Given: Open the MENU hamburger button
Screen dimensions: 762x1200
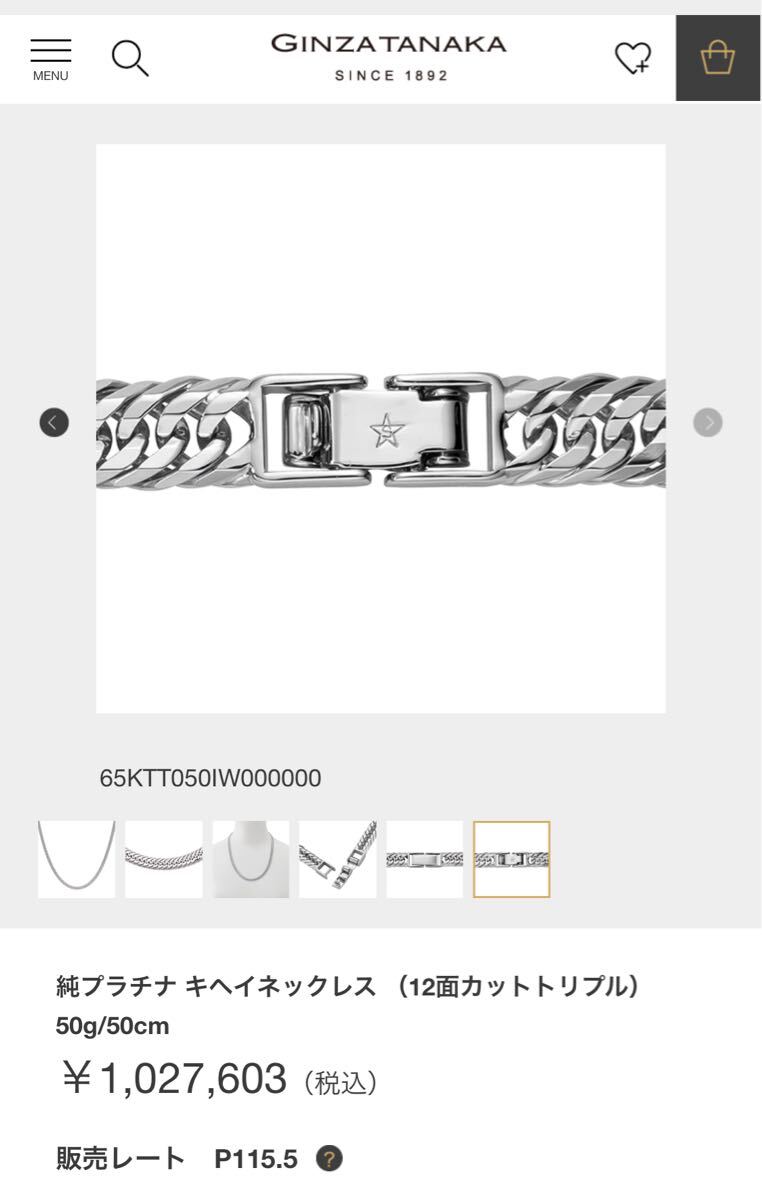Looking at the screenshot, I should (x=50, y=59).
